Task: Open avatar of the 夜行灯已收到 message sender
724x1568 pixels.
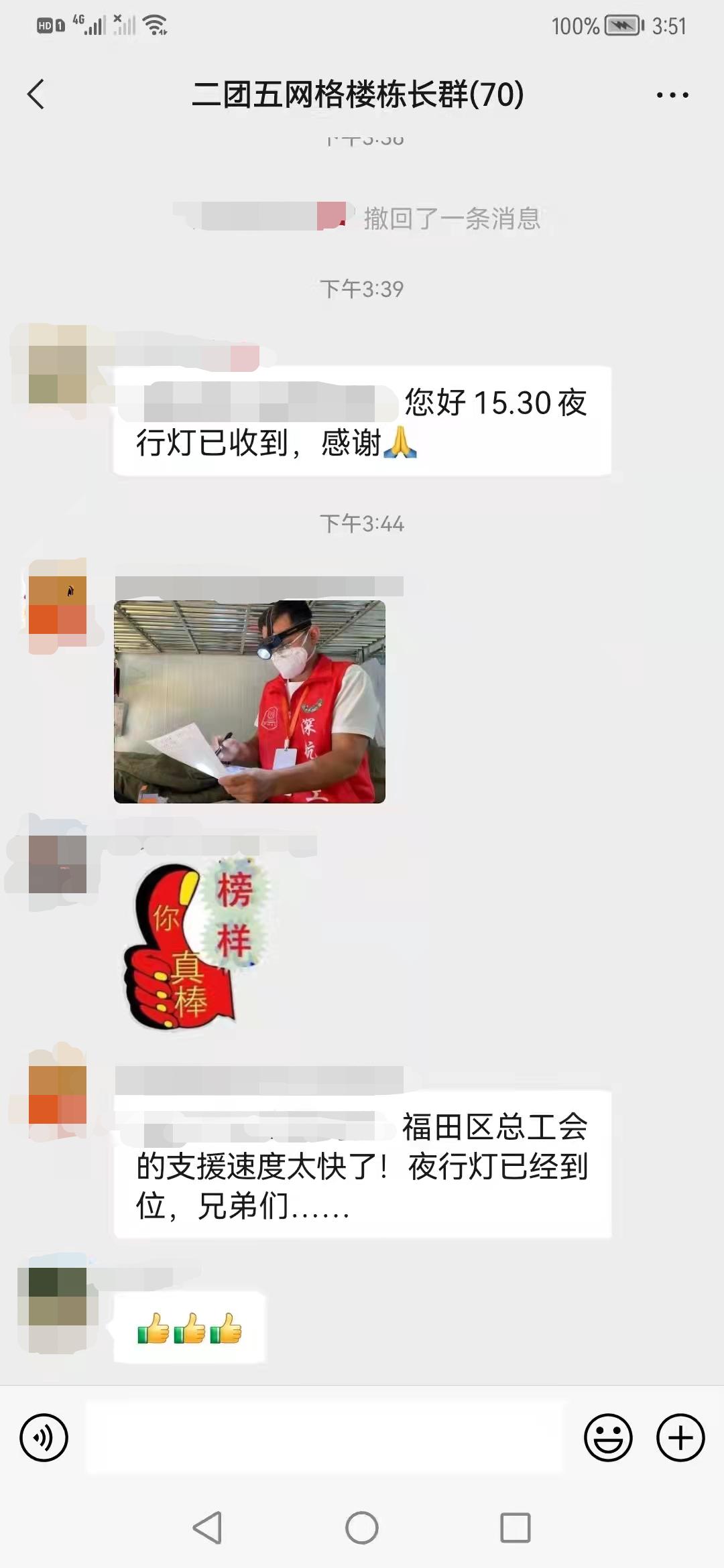Action: tap(58, 365)
